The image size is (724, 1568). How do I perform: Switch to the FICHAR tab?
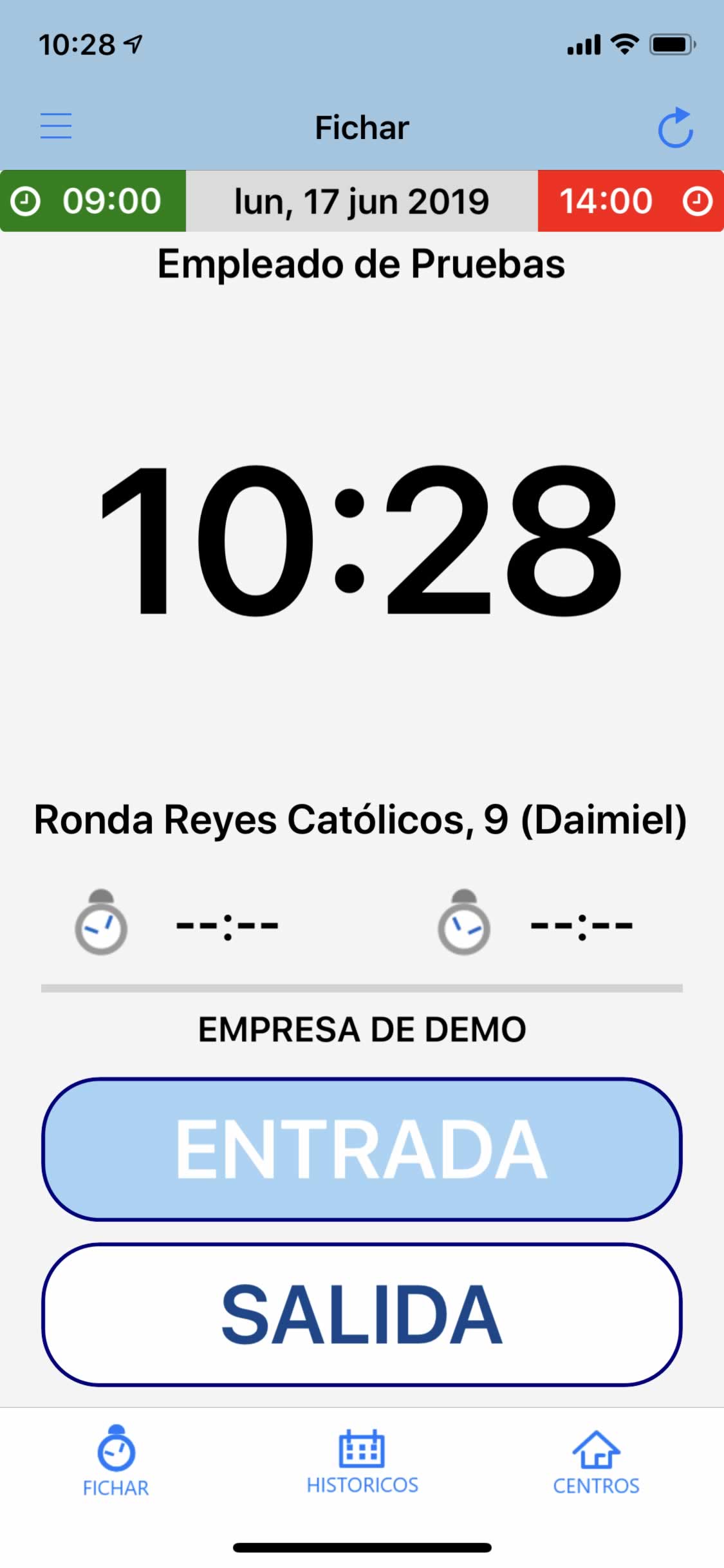[x=116, y=1461]
